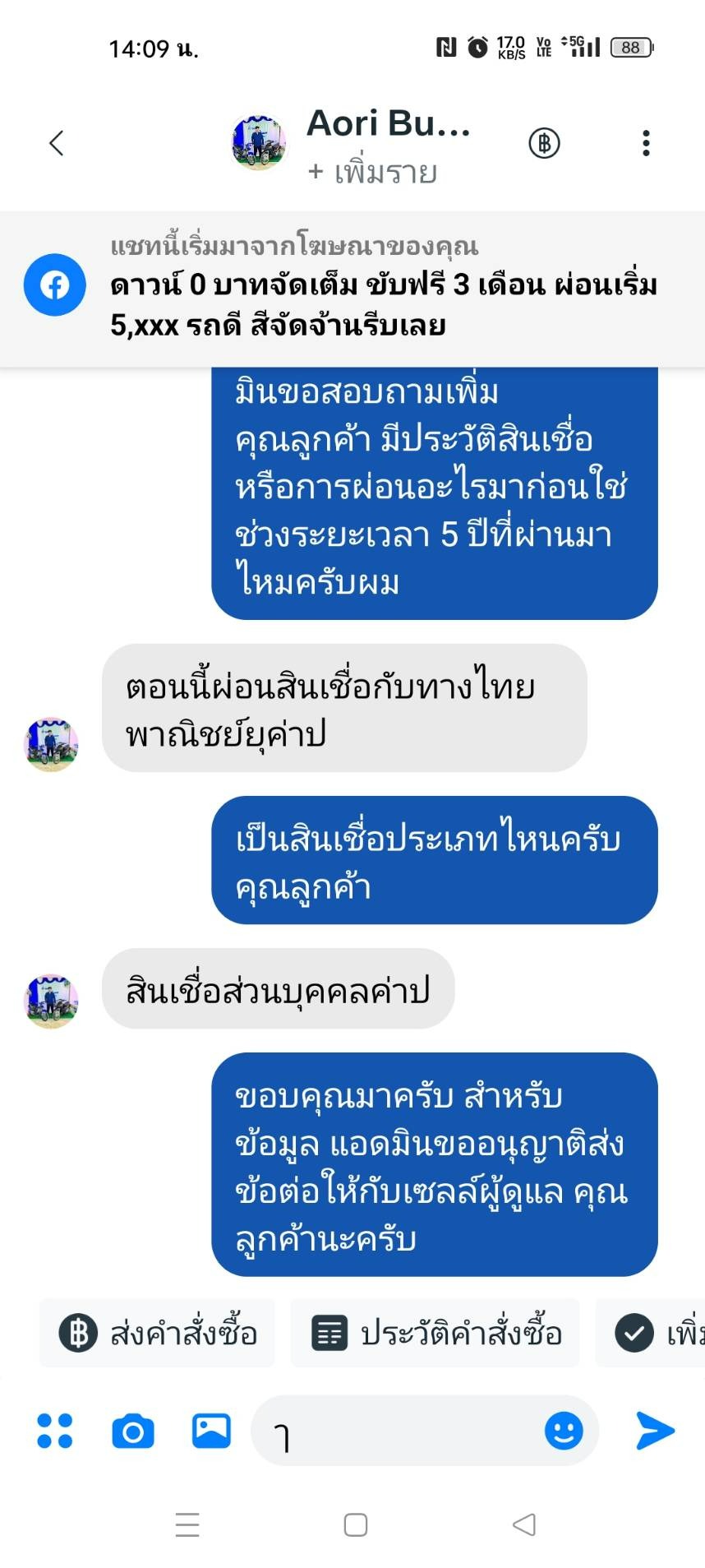Attach a photo from the gallery

tap(211, 1431)
